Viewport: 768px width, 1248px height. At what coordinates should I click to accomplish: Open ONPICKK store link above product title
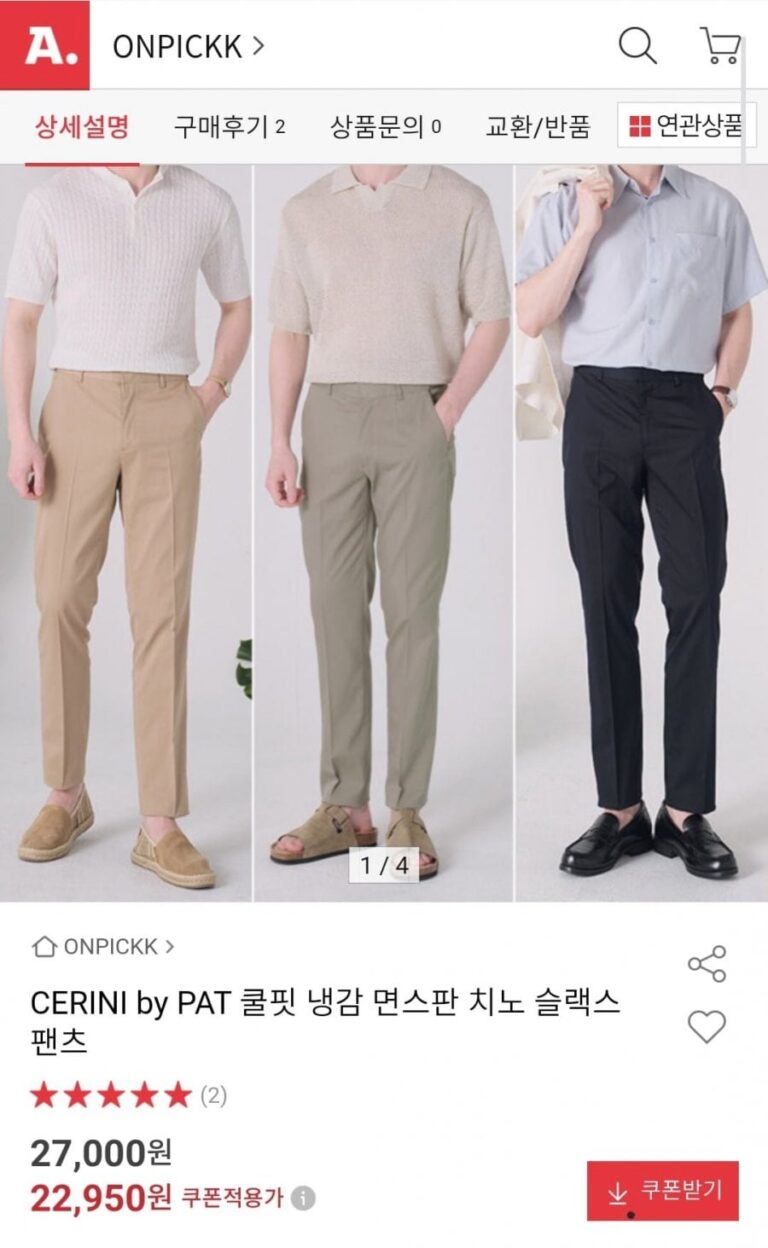tap(103, 946)
